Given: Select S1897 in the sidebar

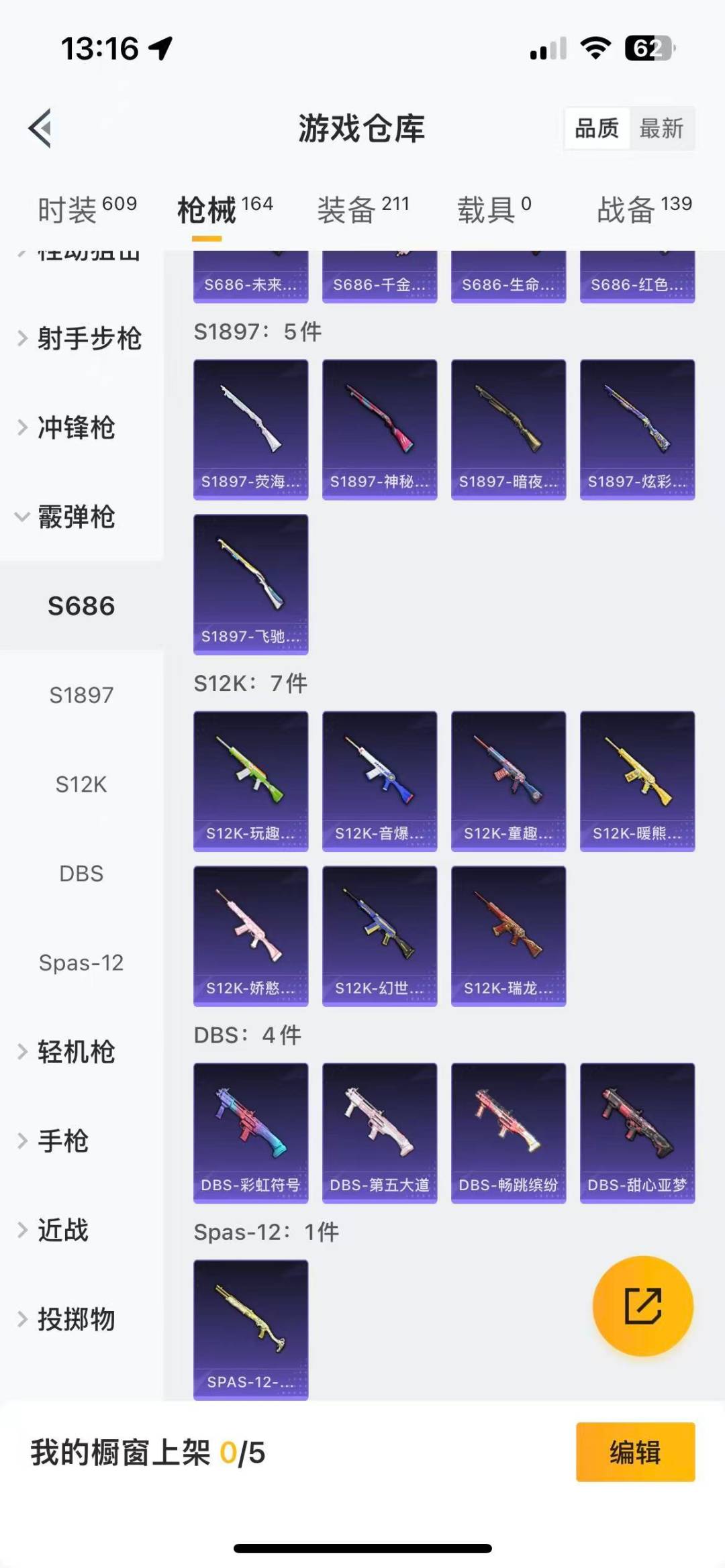Looking at the screenshot, I should [81, 695].
